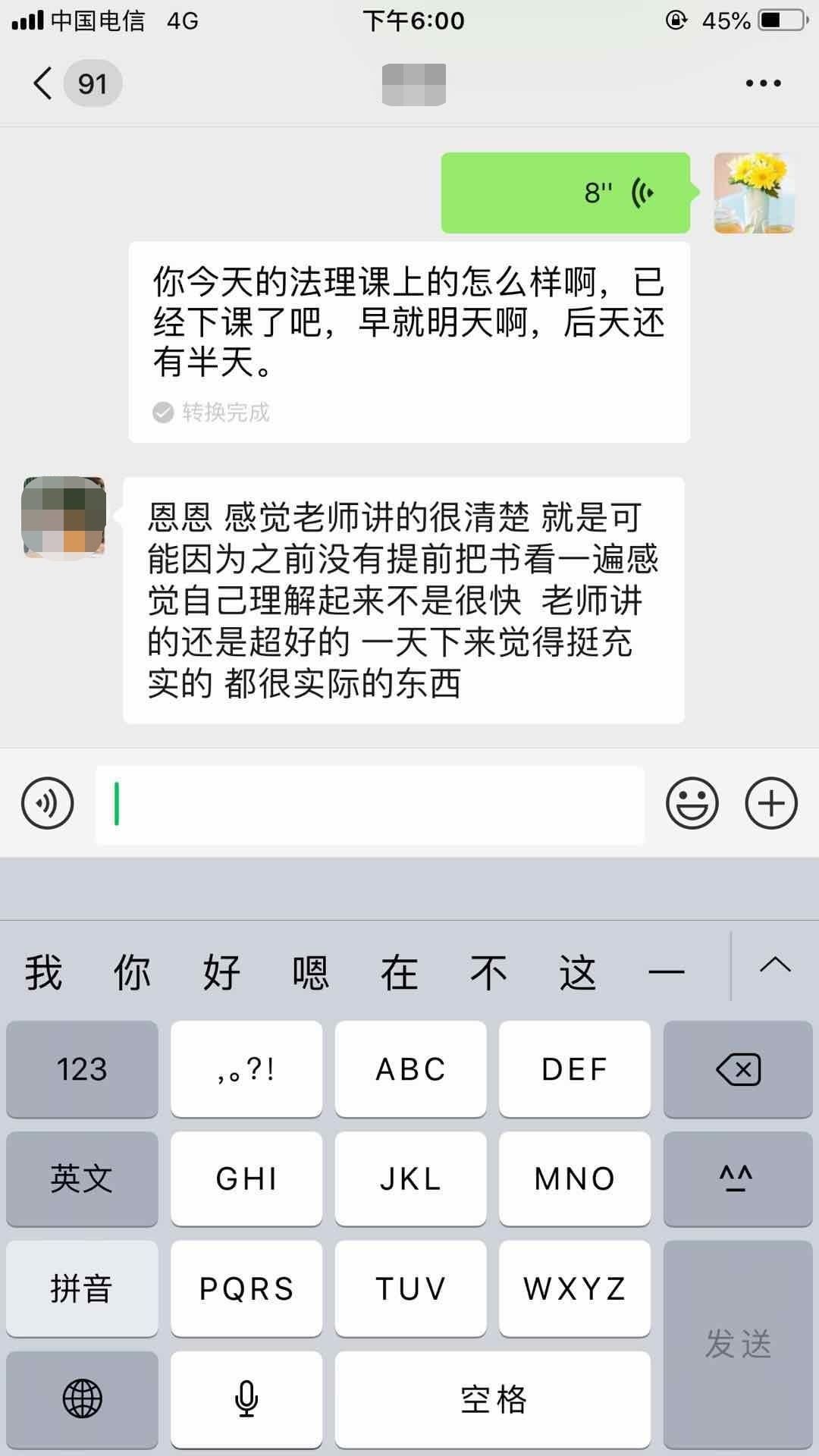Switch to voice input mode
The width and height of the screenshot is (819, 1456).
tap(48, 803)
